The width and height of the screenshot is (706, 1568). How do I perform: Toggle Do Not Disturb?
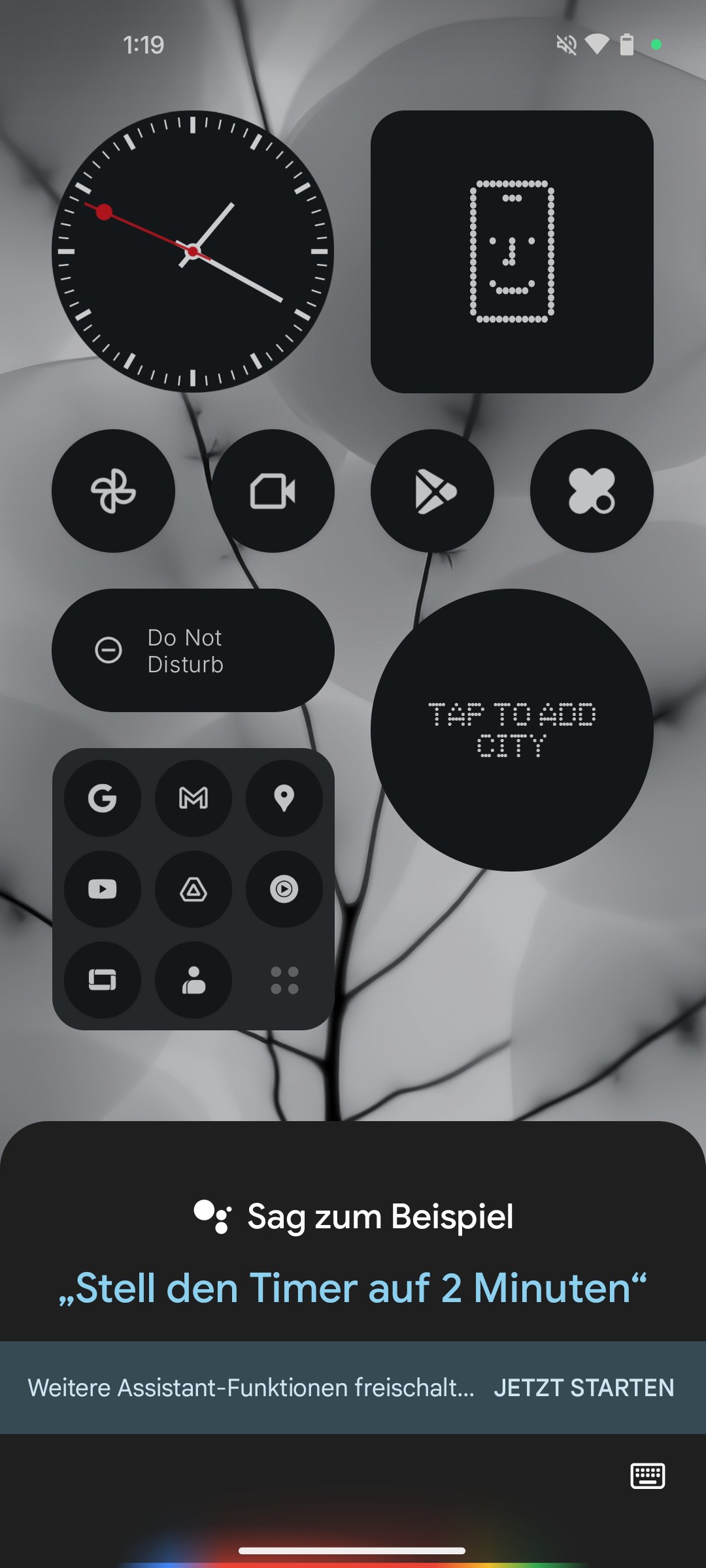193,651
